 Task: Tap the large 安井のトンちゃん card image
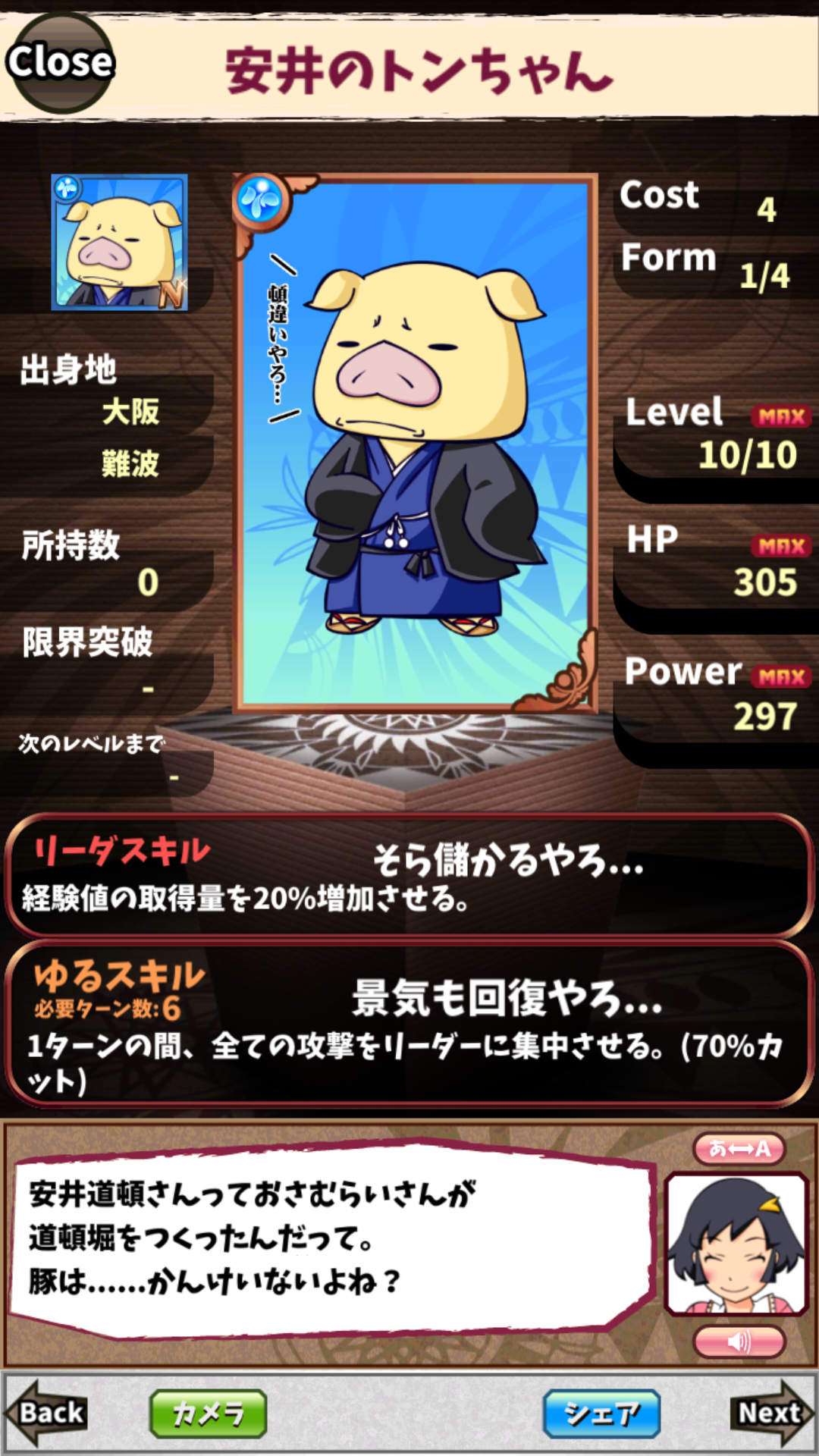point(416,444)
